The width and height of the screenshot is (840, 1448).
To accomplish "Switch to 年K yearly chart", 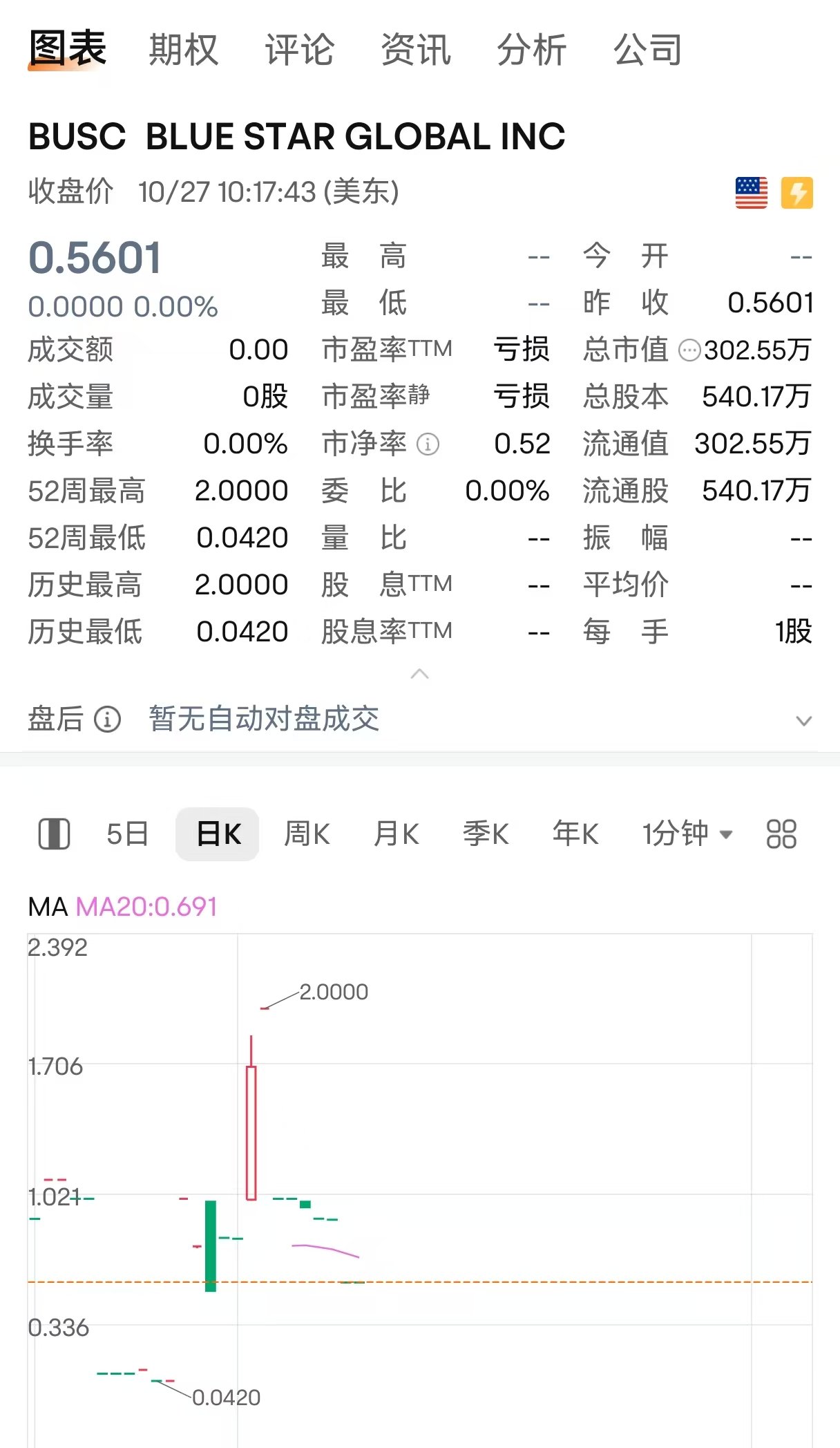I will pos(575,834).
